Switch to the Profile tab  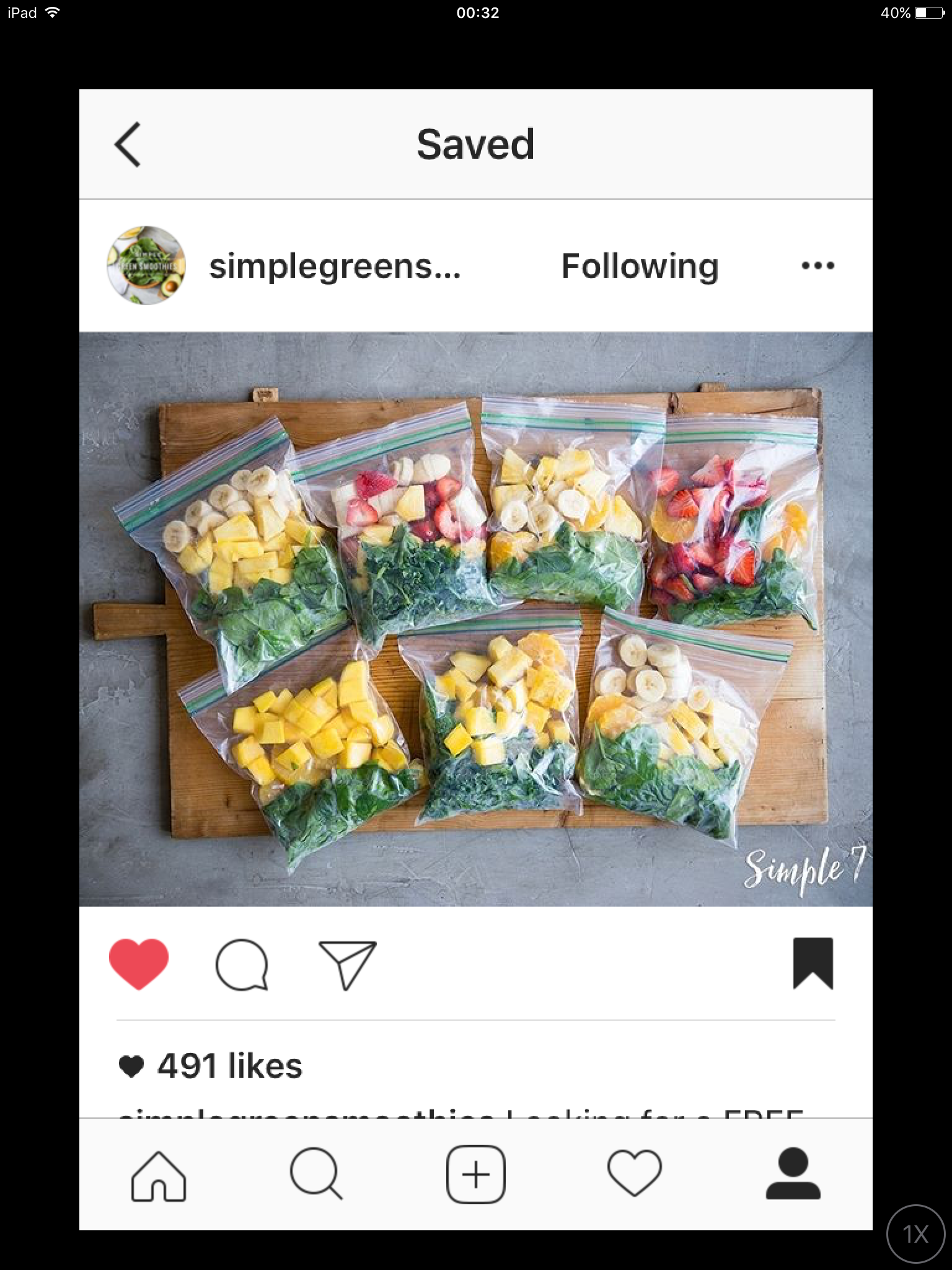point(793,1175)
